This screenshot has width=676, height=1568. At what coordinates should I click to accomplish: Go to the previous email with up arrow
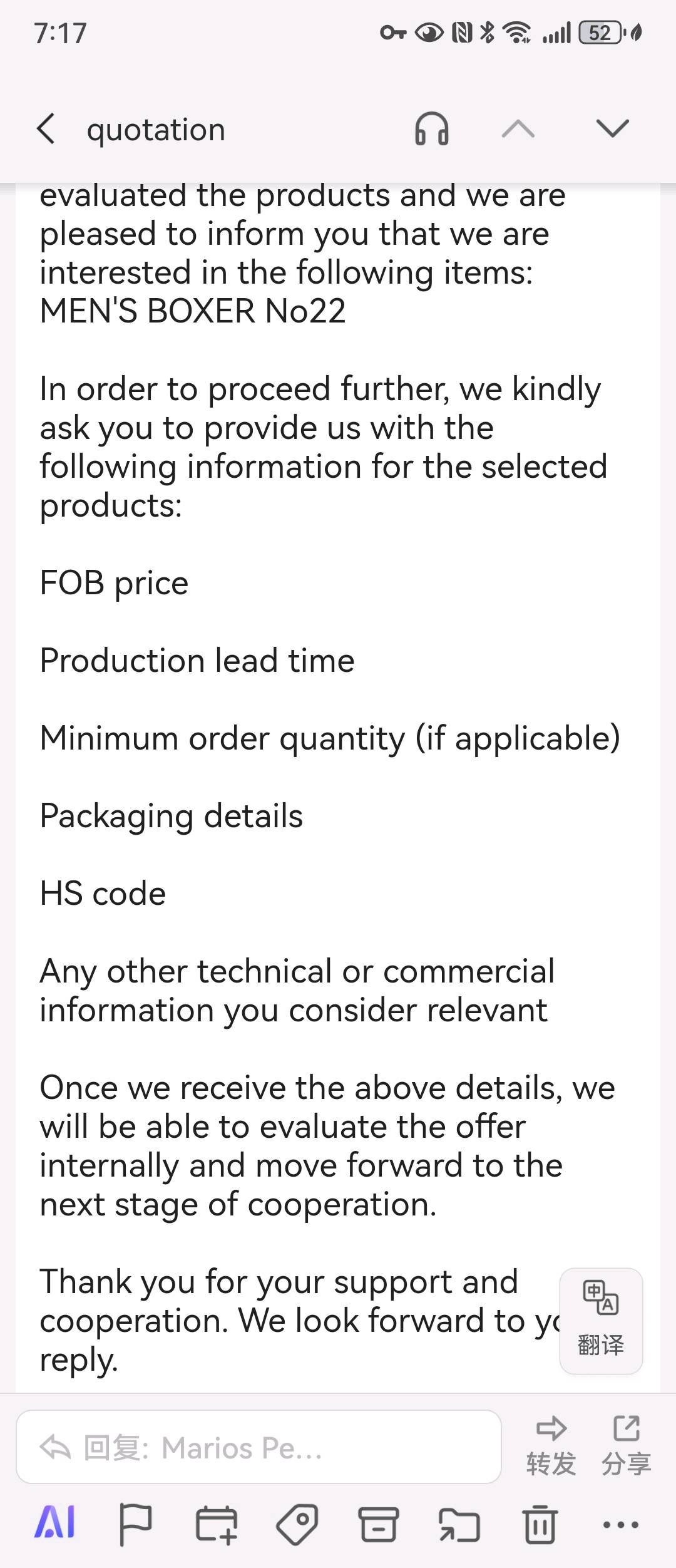coord(518,129)
